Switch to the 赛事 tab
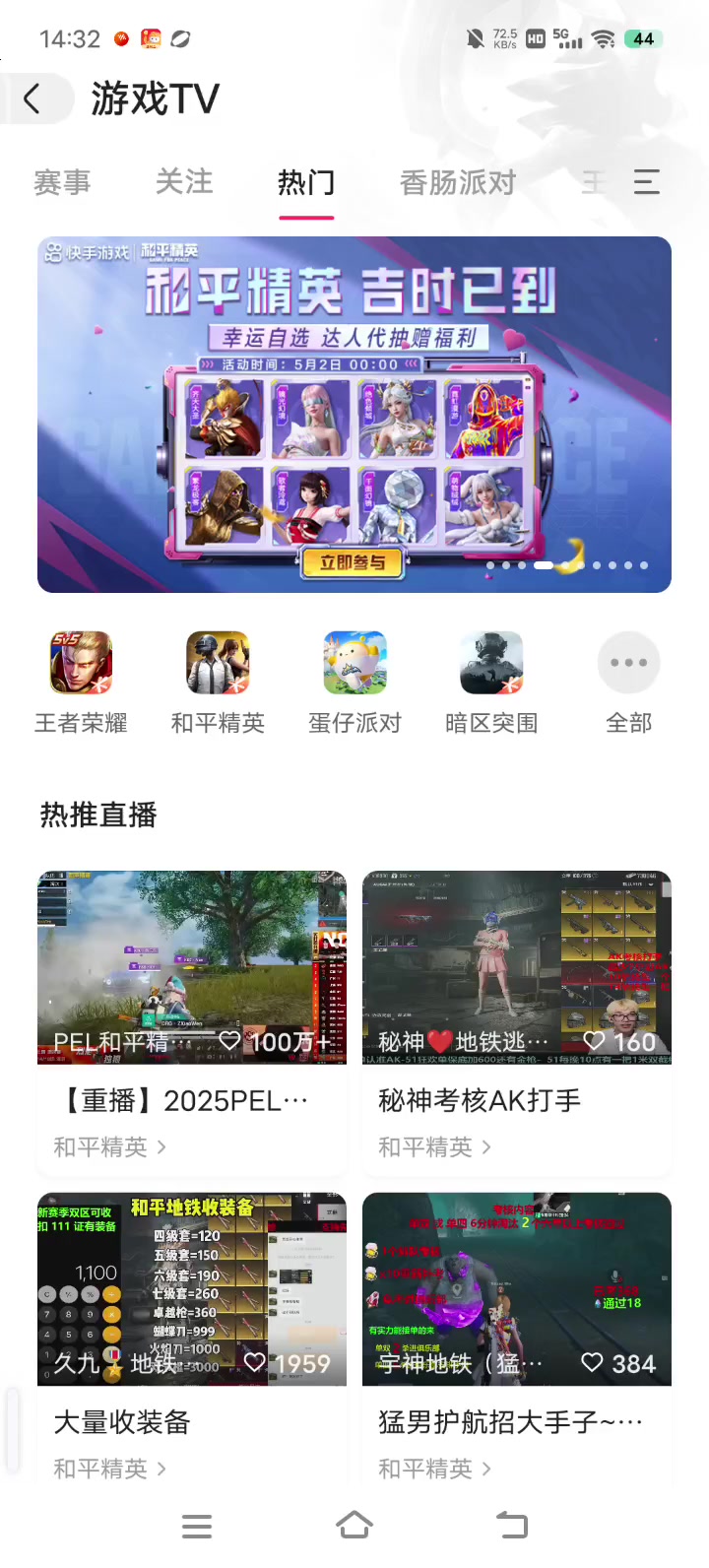 (x=62, y=182)
